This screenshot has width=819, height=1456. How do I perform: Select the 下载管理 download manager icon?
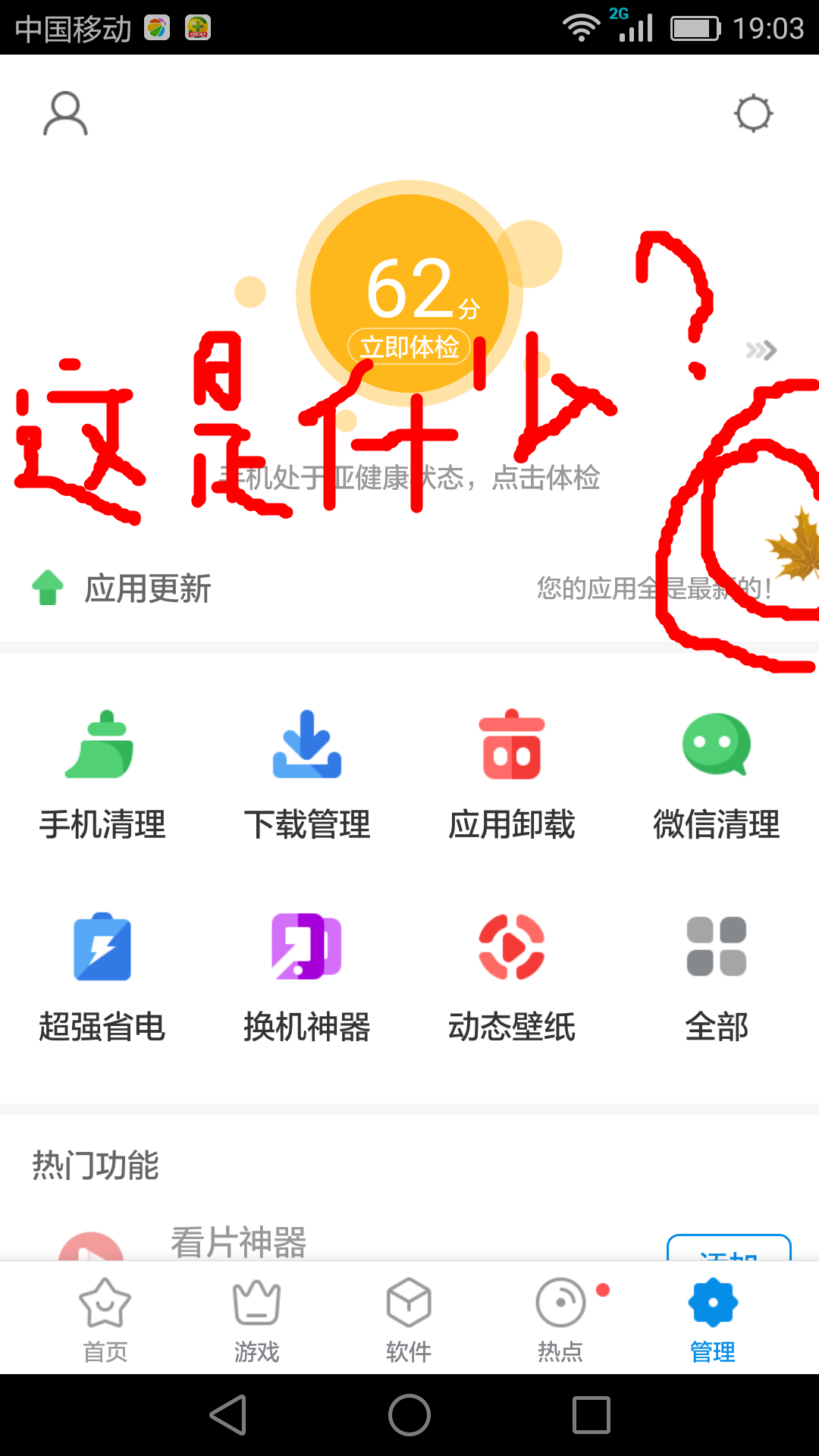[x=307, y=773]
